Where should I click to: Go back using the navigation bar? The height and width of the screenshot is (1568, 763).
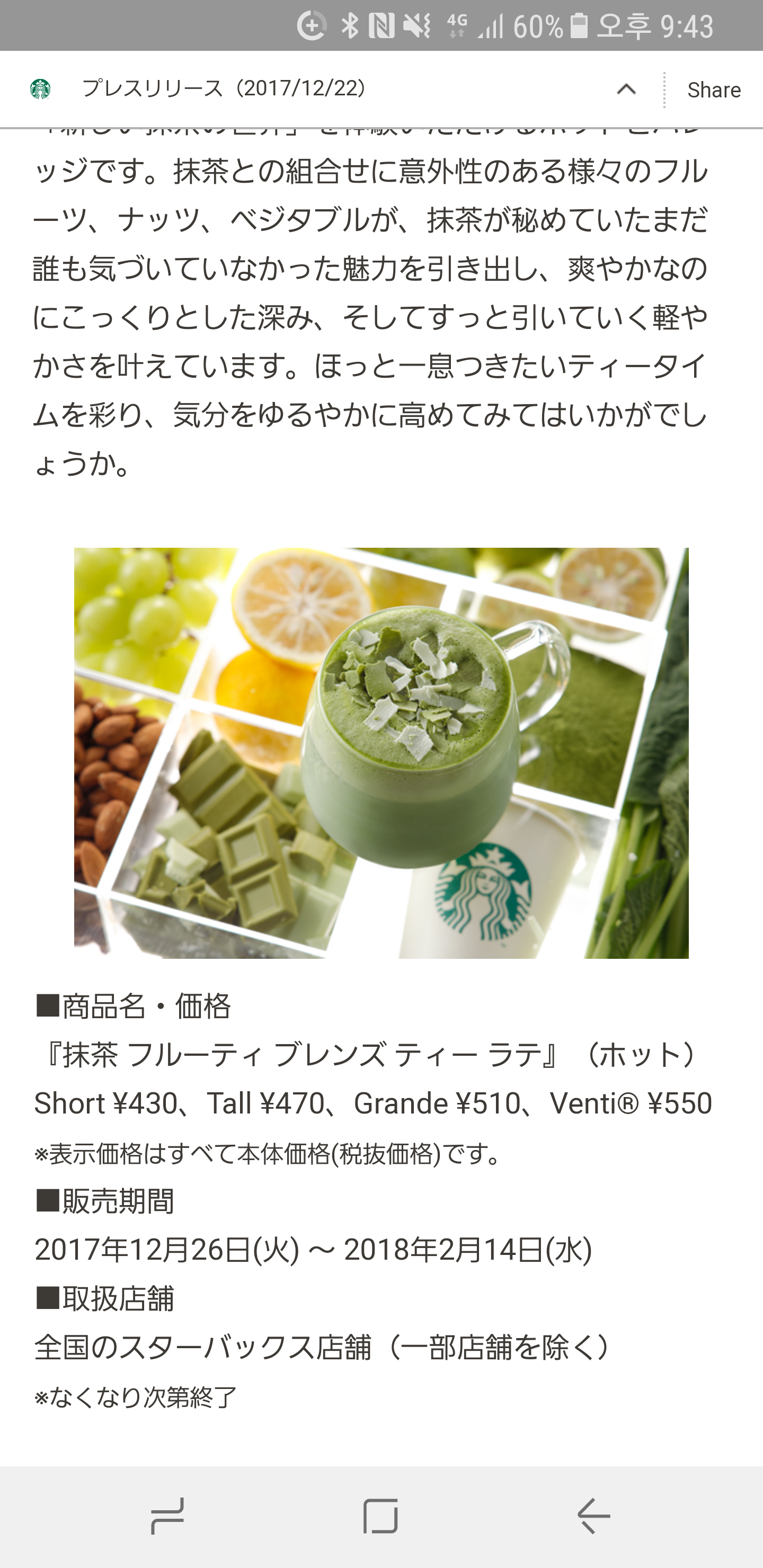point(593,1515)
